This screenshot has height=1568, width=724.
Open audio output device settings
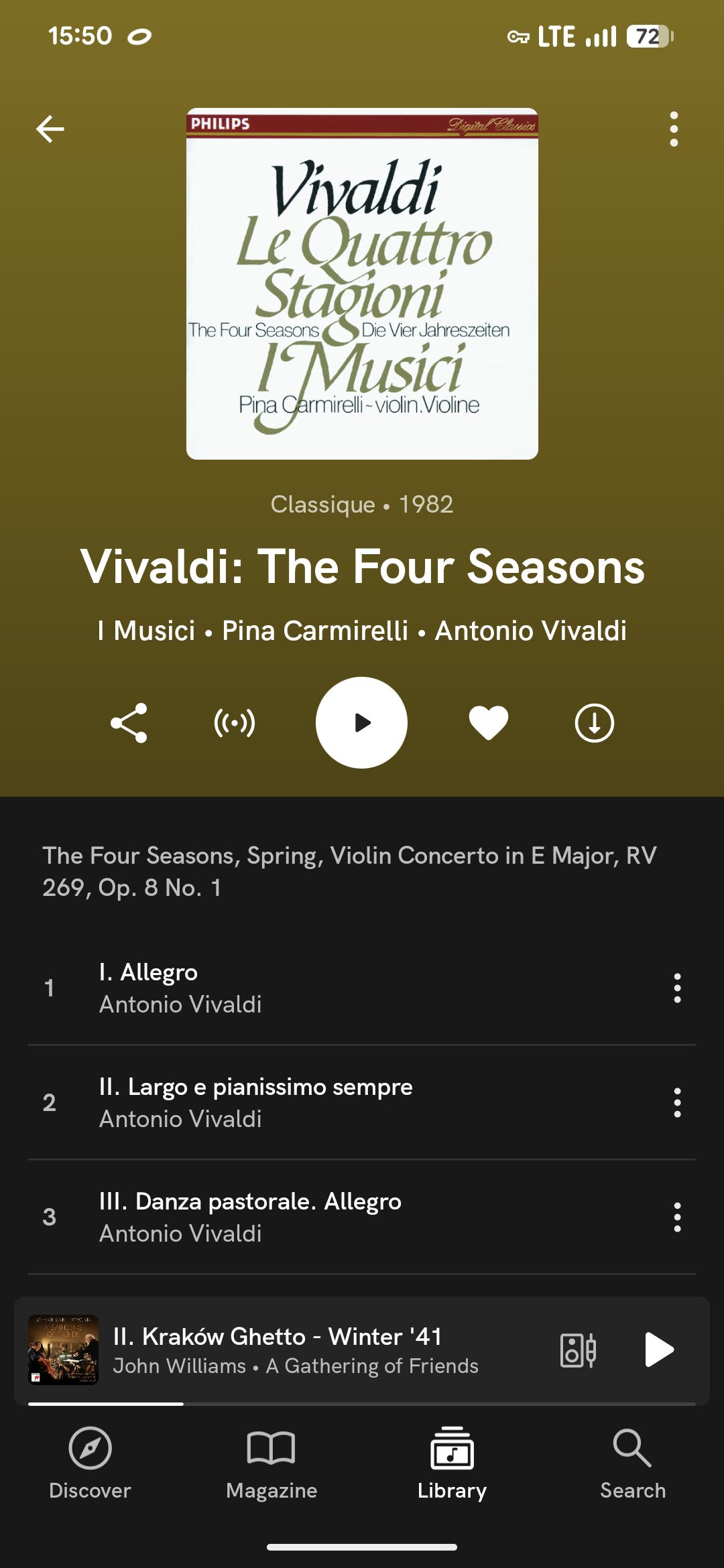[578, 1350]
